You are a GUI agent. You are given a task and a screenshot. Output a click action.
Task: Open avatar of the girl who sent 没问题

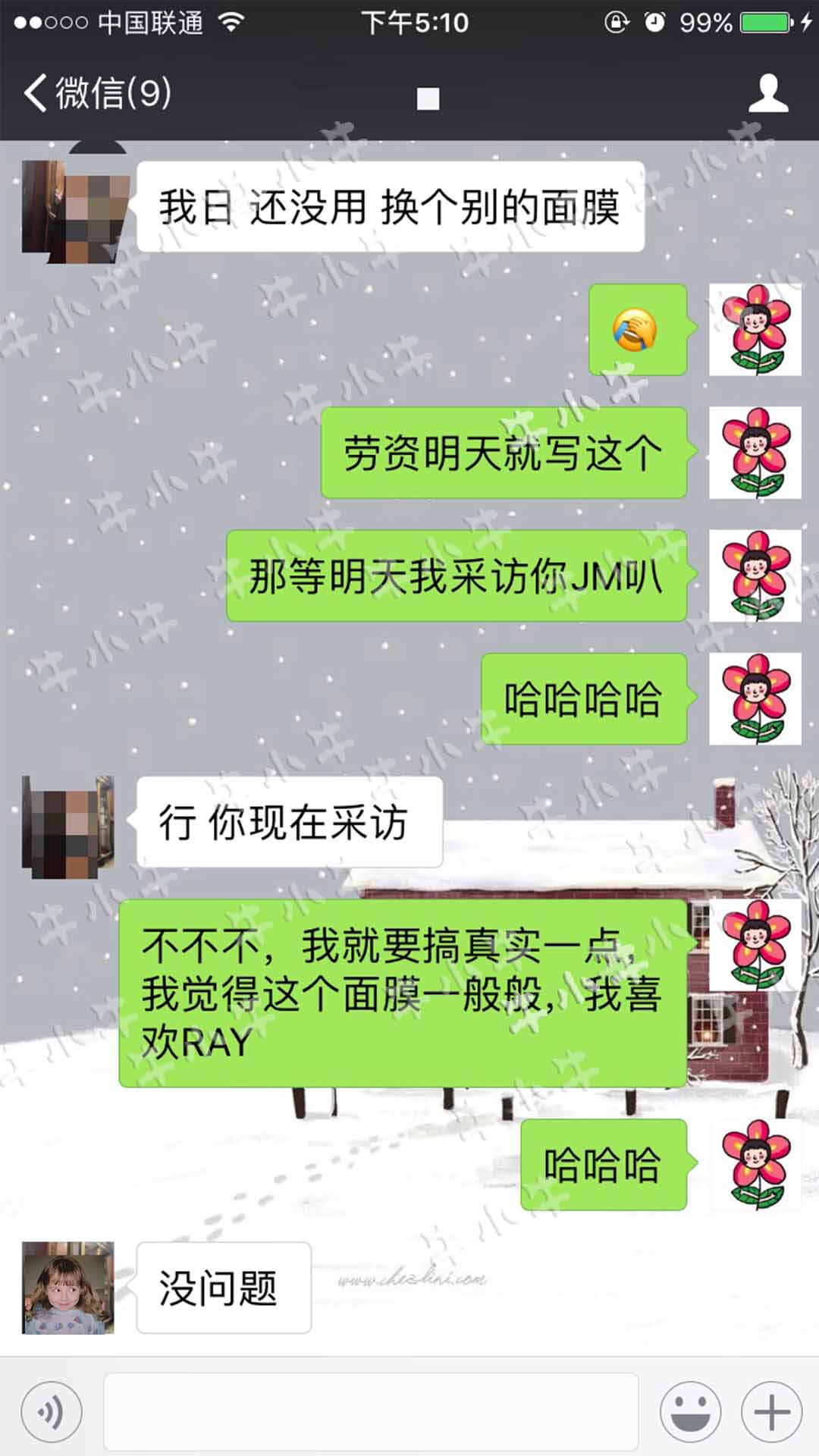tap(68, 1288)
